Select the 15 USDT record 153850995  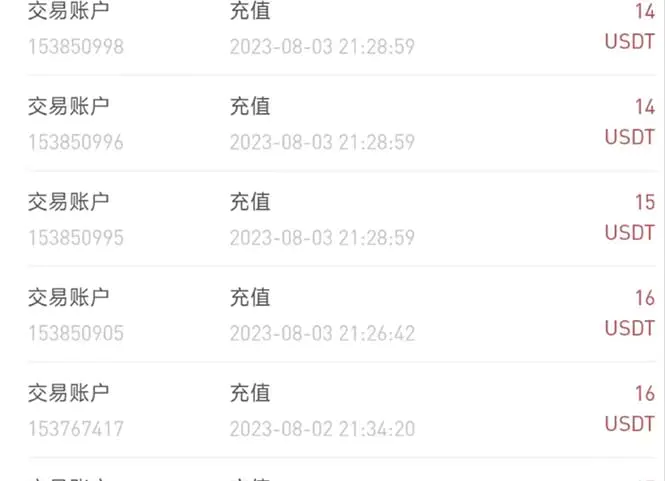click(x=330, y=219)
